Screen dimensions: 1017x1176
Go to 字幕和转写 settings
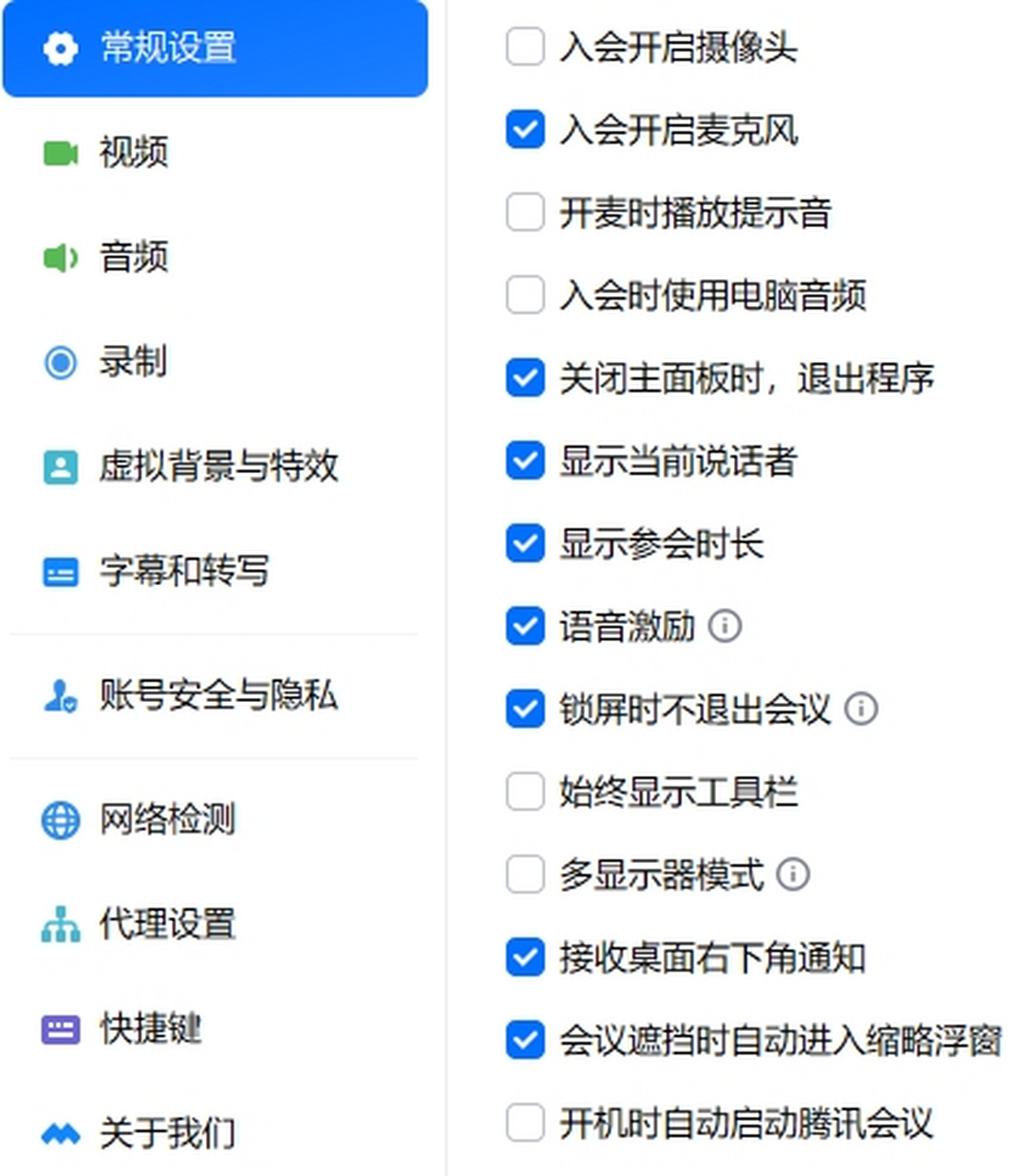pos(184,571)
